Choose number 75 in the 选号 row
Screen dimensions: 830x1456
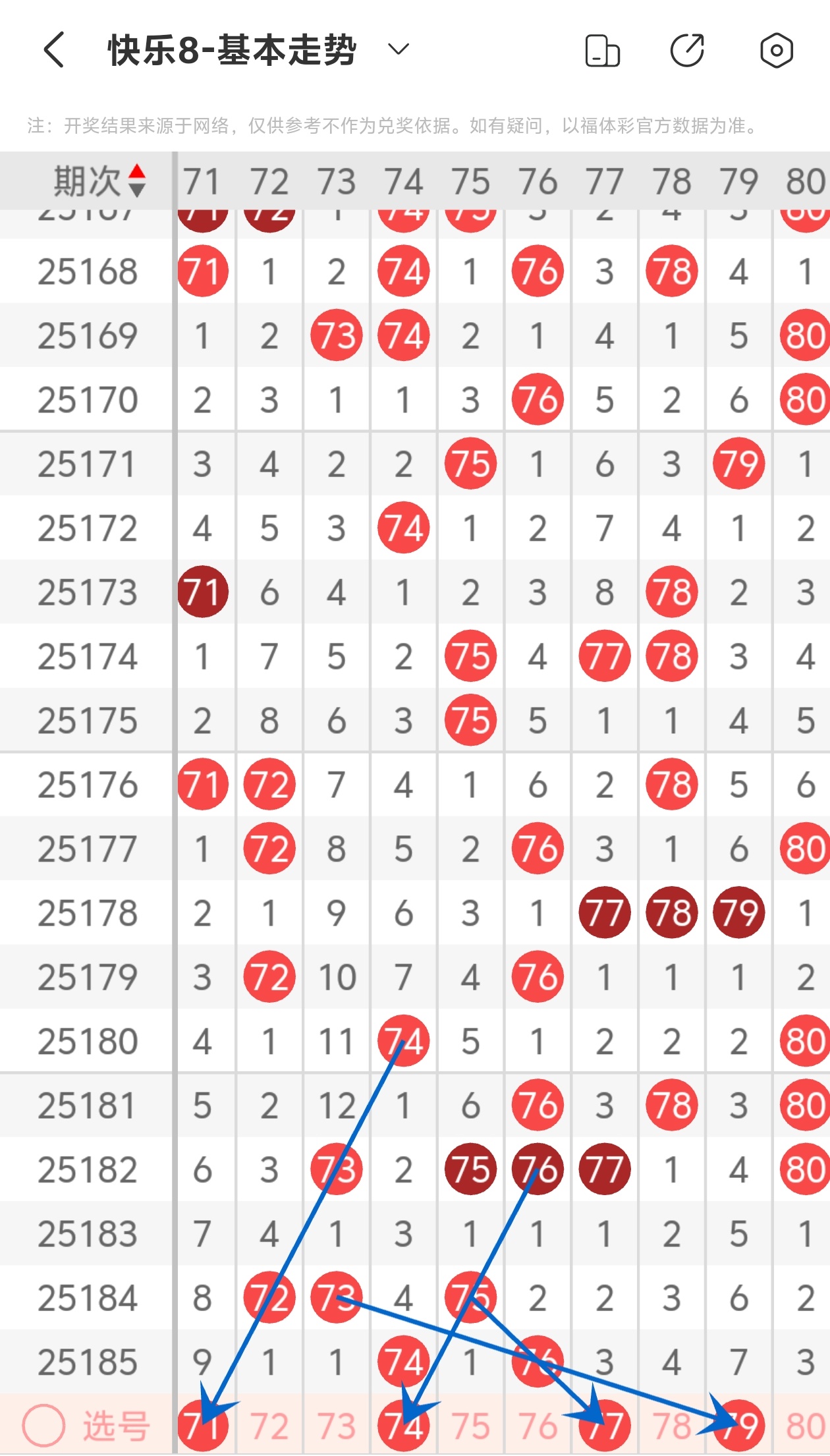click(x=470, y=1426)
